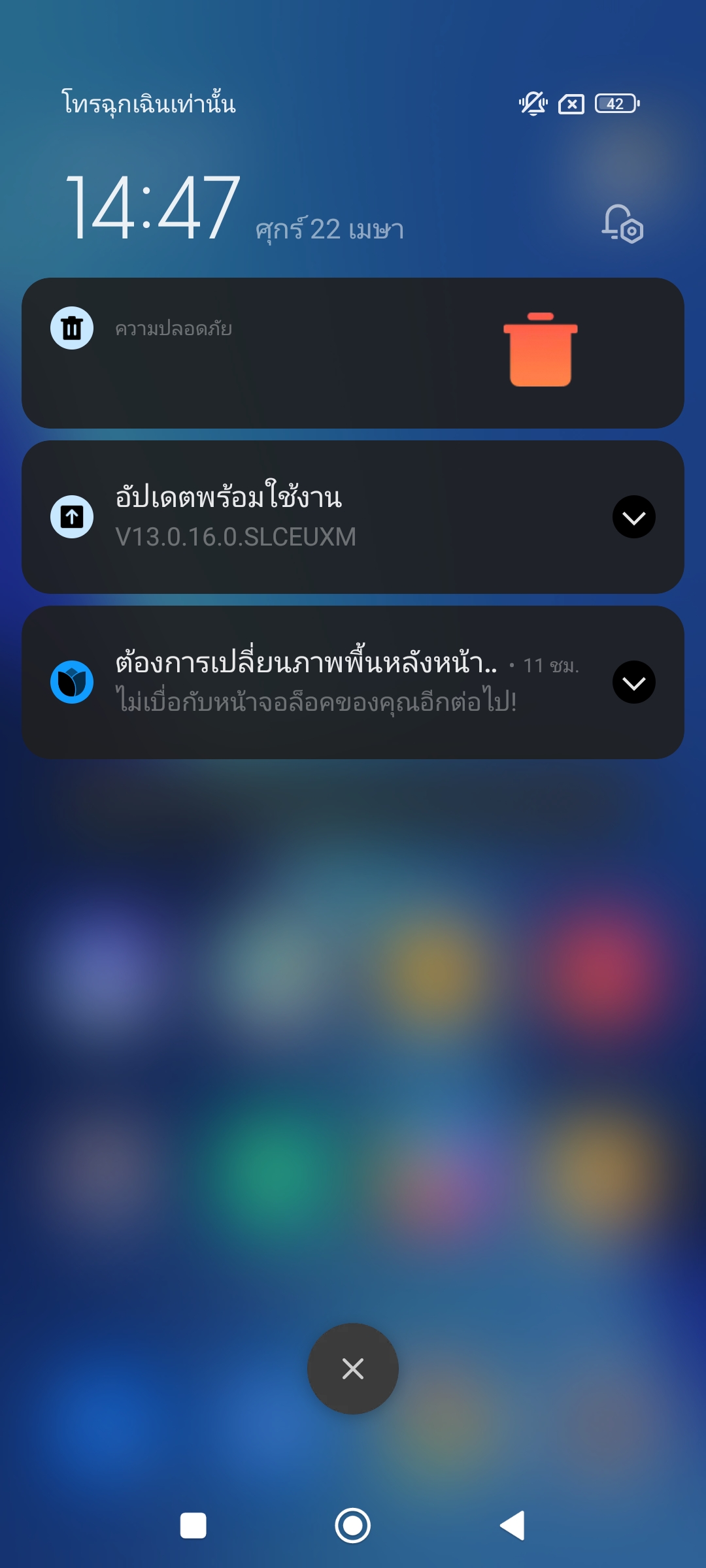
Task: Expand the wallpaper change notification
Action: (x=633, y=682)
